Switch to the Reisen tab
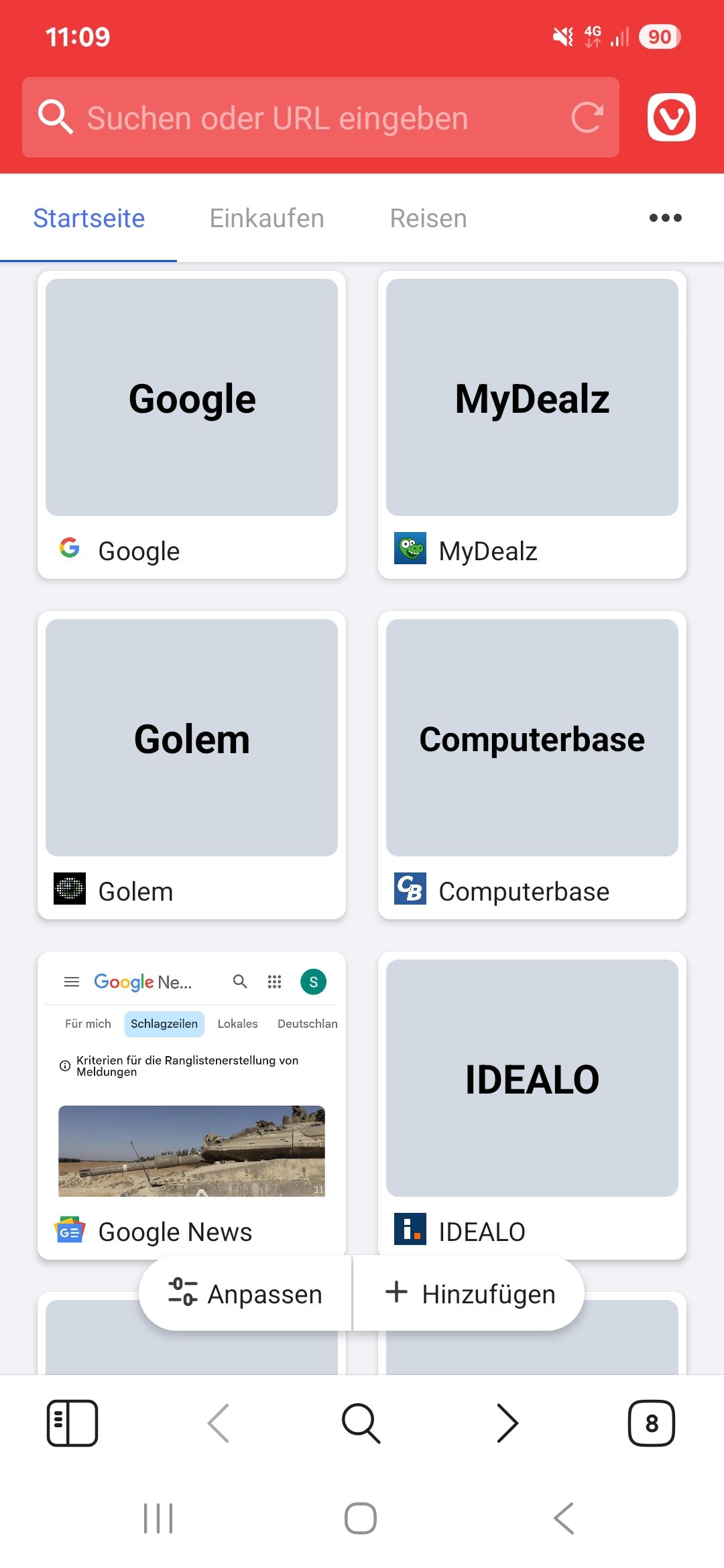 [428, 218]
